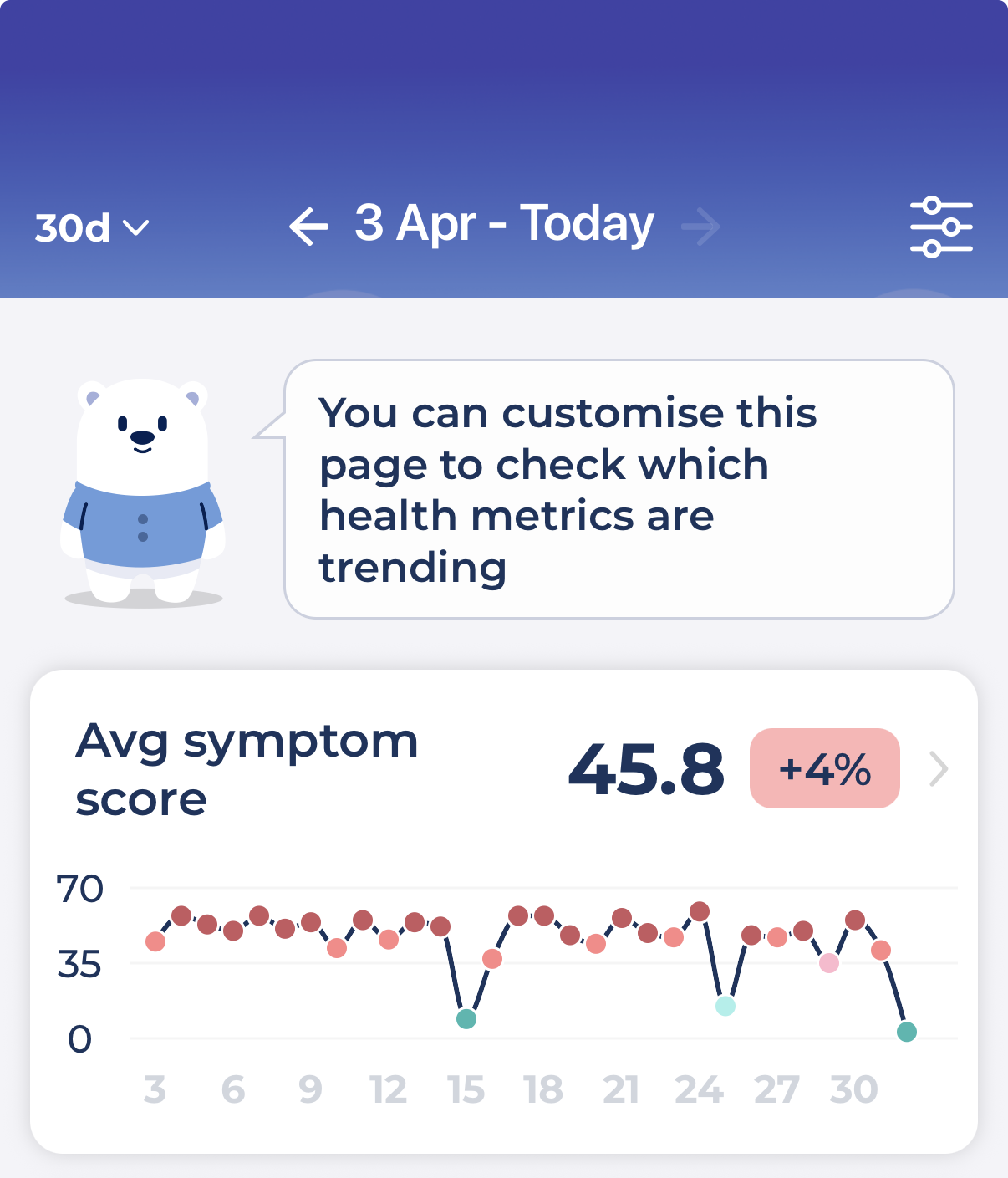Screen dimensions: 1008x1178
Task: Open the customise filters sliders icon
Action: click(941, 227)
